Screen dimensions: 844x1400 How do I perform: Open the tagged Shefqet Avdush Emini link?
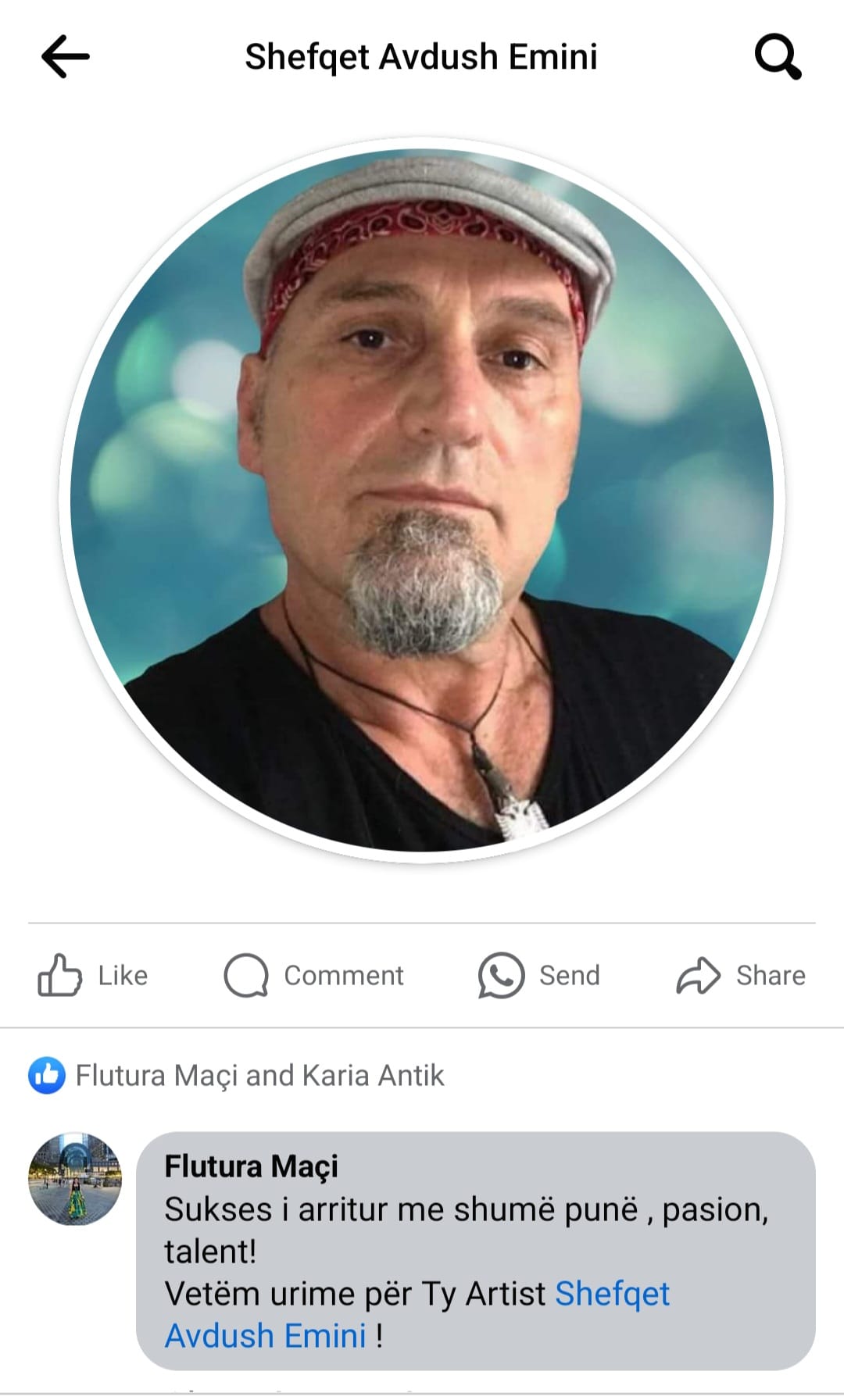pyautogui.click(x=612, y=1295)
